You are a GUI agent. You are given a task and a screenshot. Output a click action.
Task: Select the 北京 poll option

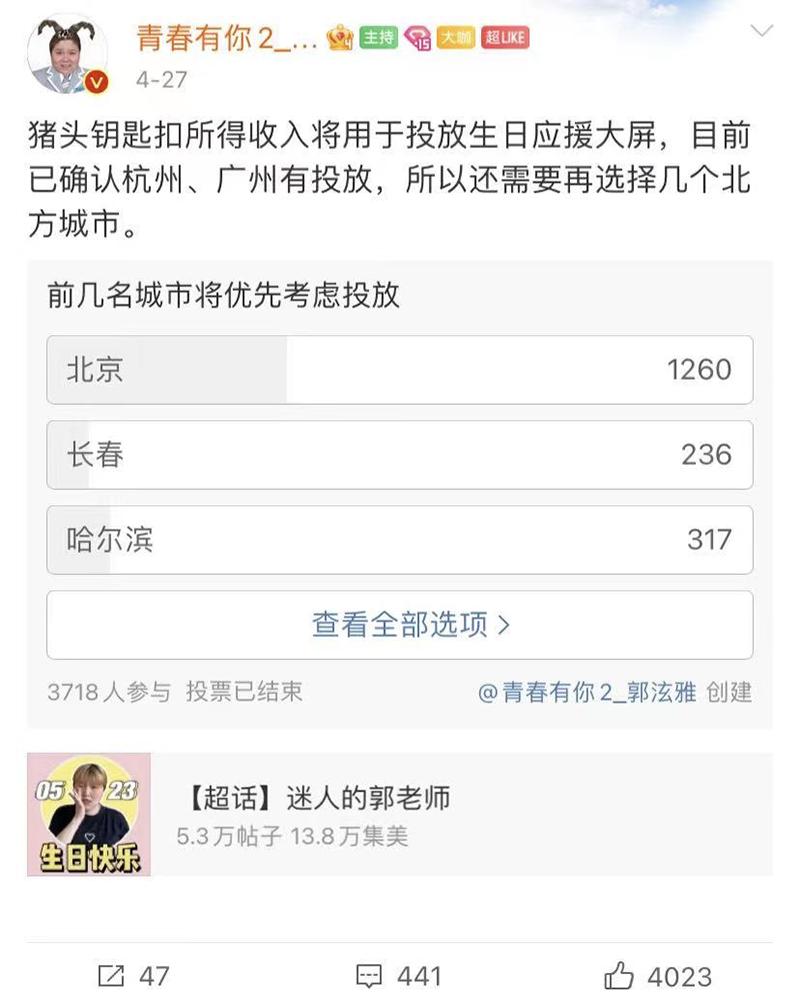[x=399, y=370]
